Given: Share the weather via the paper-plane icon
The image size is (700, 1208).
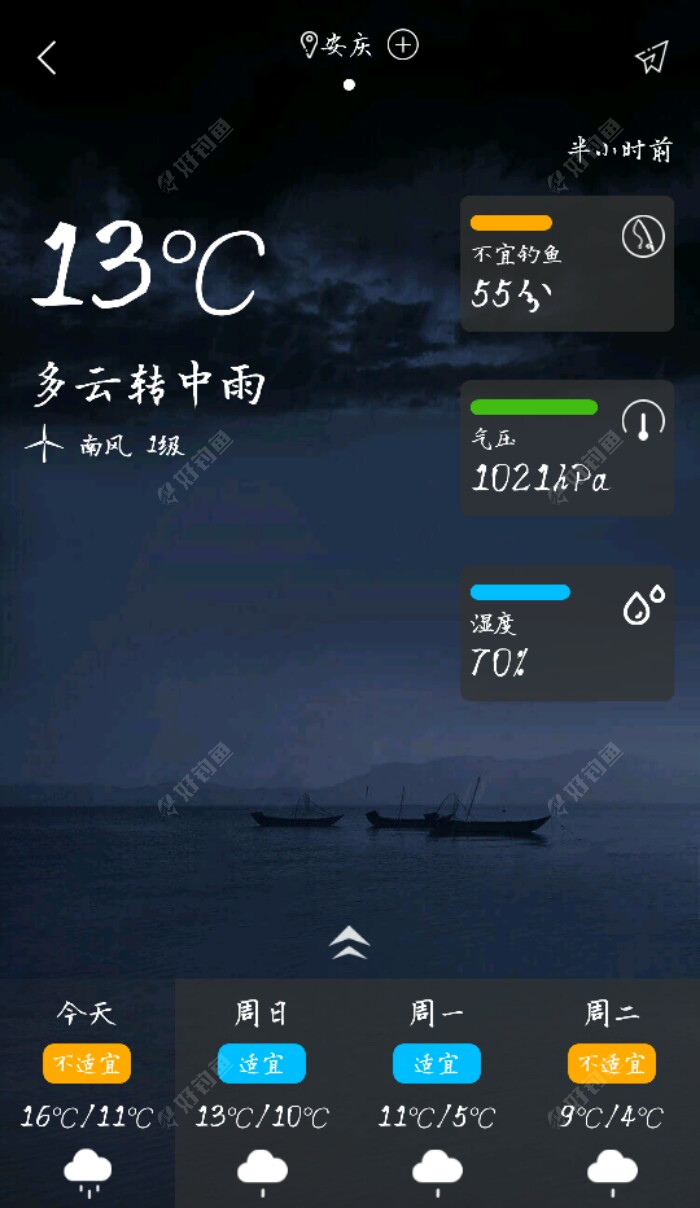Looking at the screenshot, I should click(x=651, y=58).
